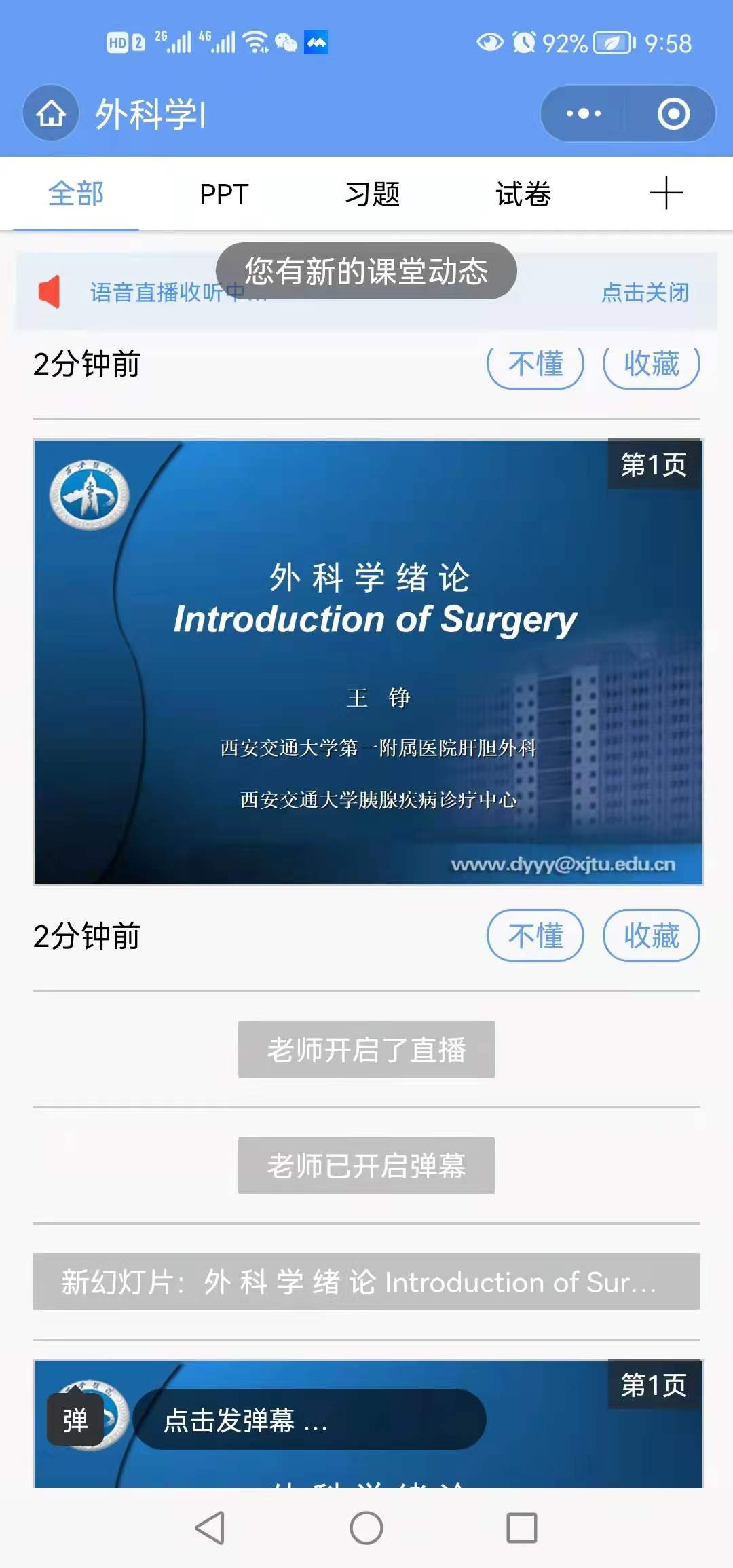The image size is (733, 1568).
Task: Close the mini program via circle icon
Action: click(673, 113)
